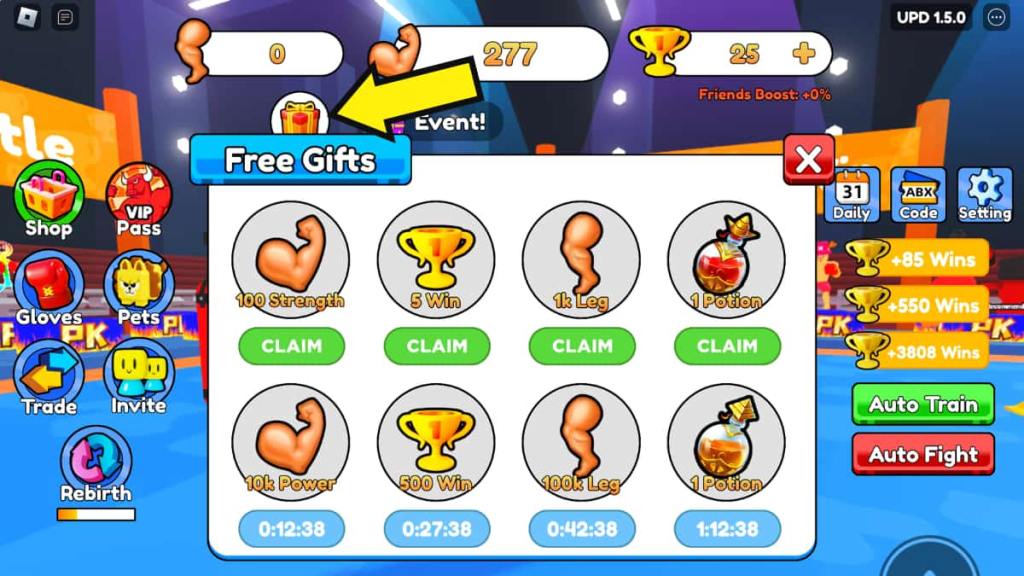Open the VIP Pass

[x=138, y=200]
